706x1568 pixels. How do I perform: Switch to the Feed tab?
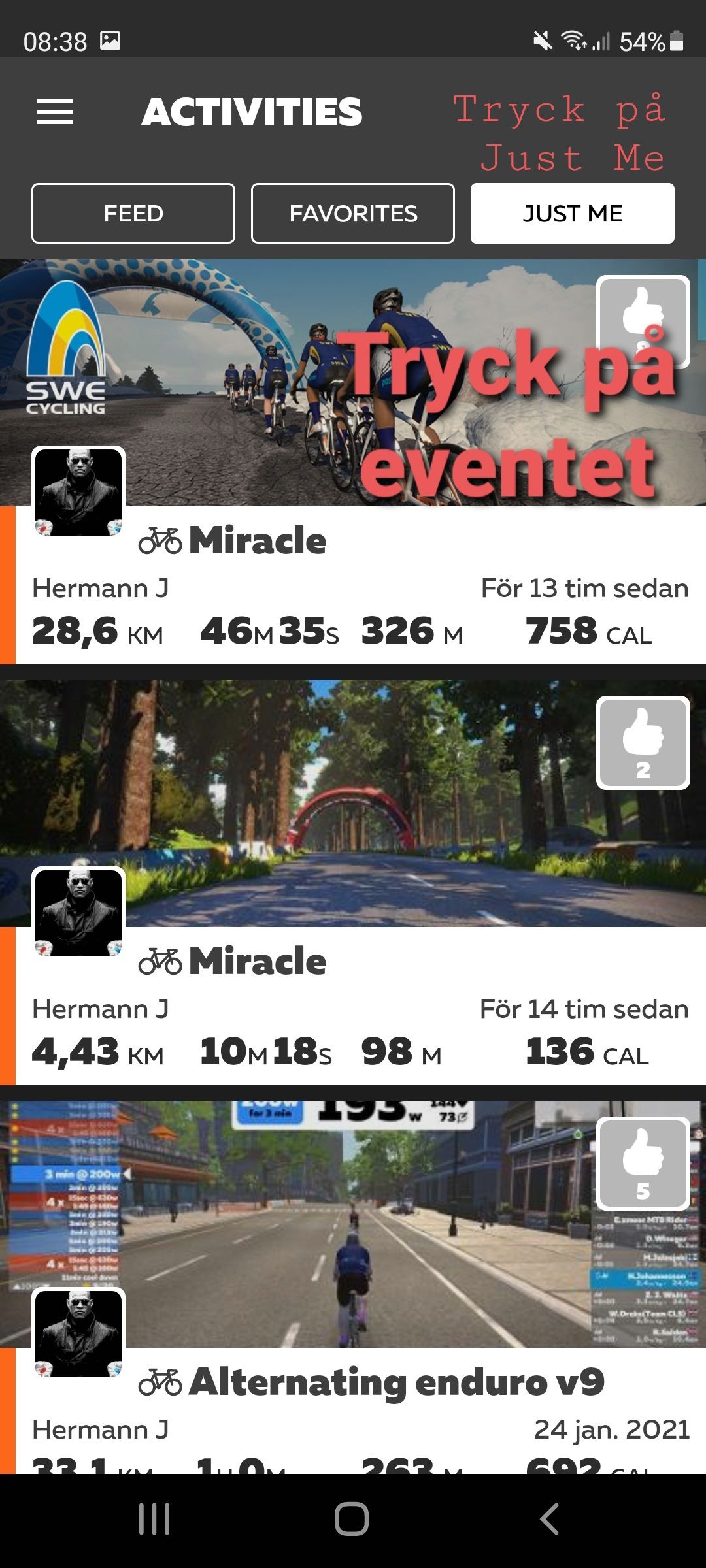pyautogui.click(x=133, y=214)
